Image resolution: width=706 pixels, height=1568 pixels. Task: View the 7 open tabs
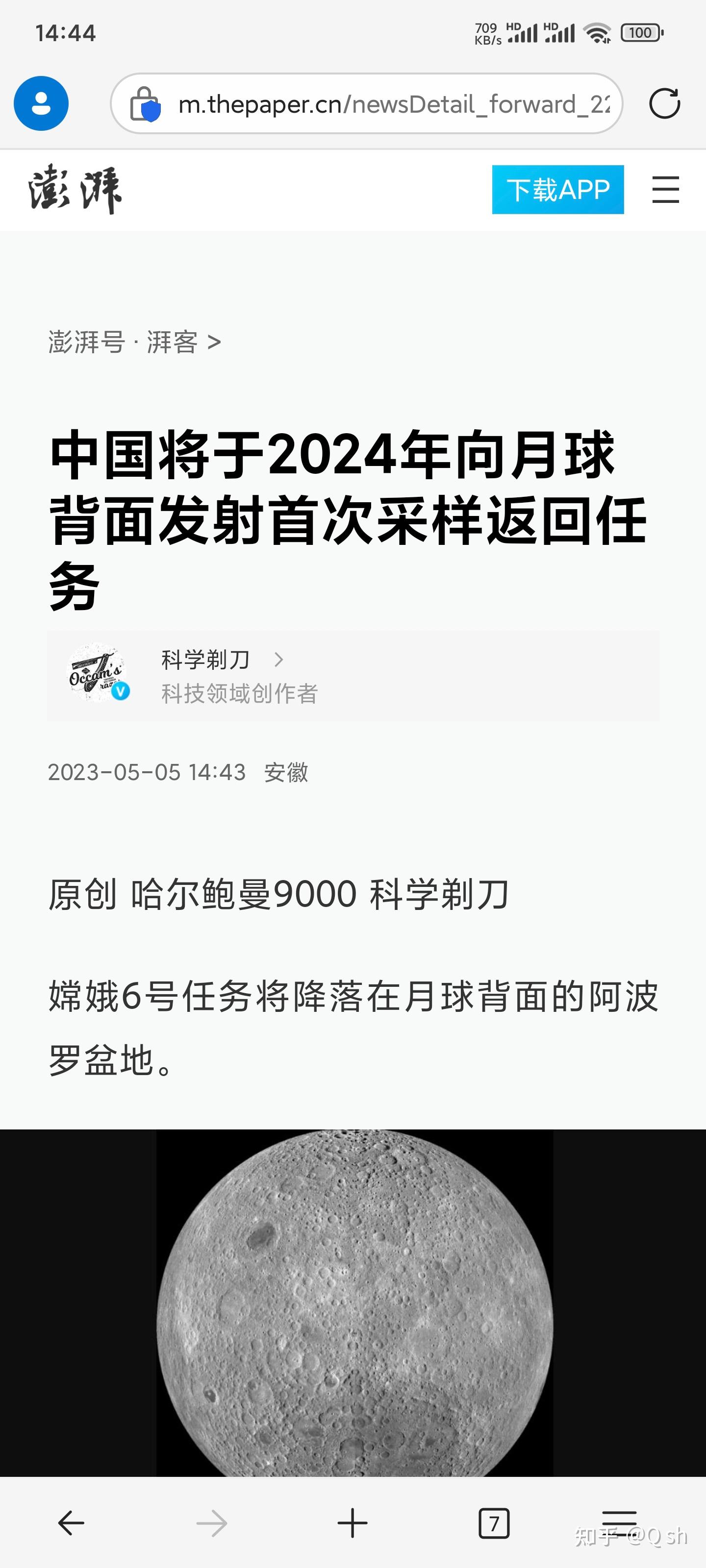point(493,1523)
